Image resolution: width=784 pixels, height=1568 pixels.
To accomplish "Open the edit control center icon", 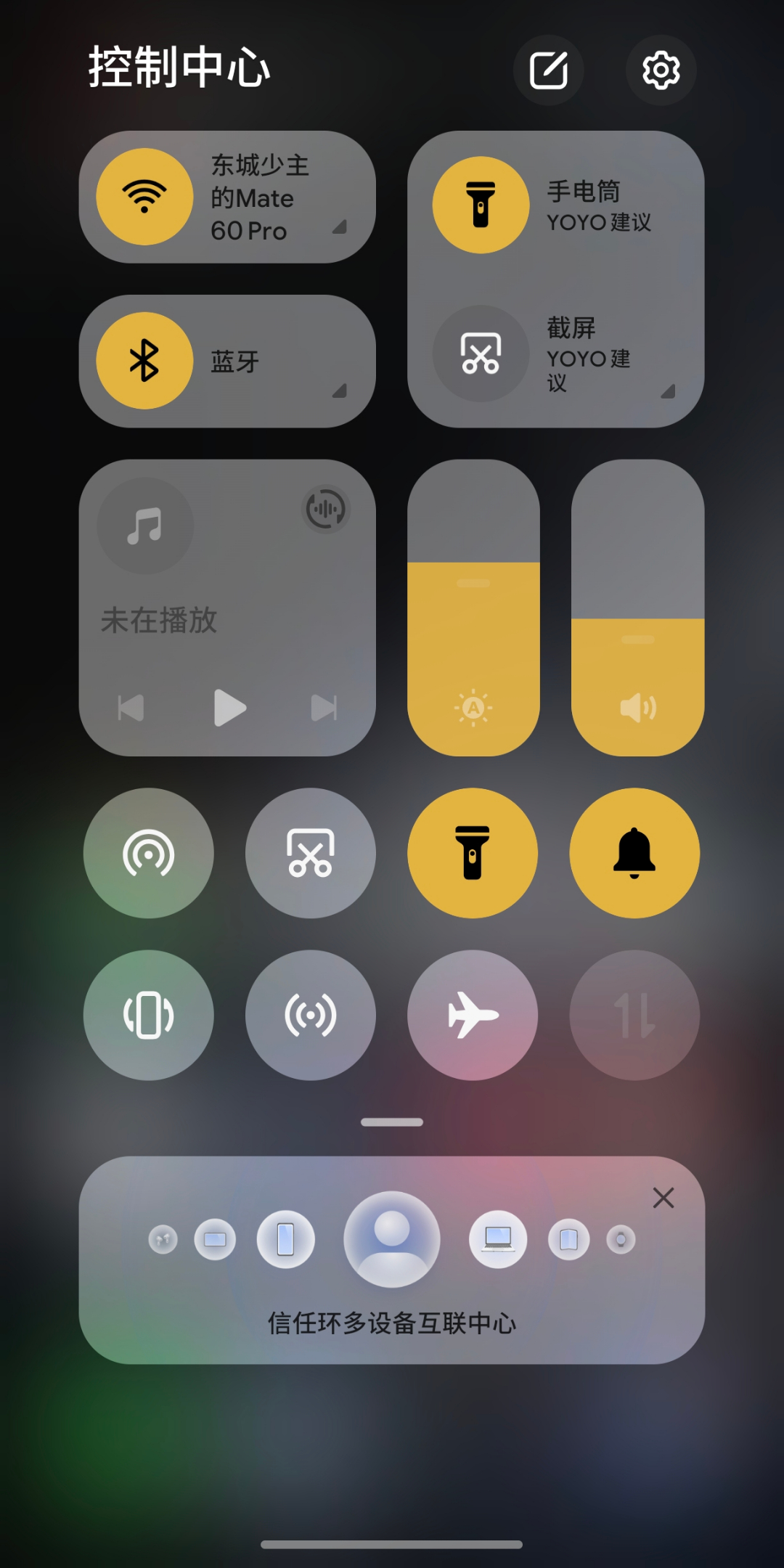I will (548, 70).
